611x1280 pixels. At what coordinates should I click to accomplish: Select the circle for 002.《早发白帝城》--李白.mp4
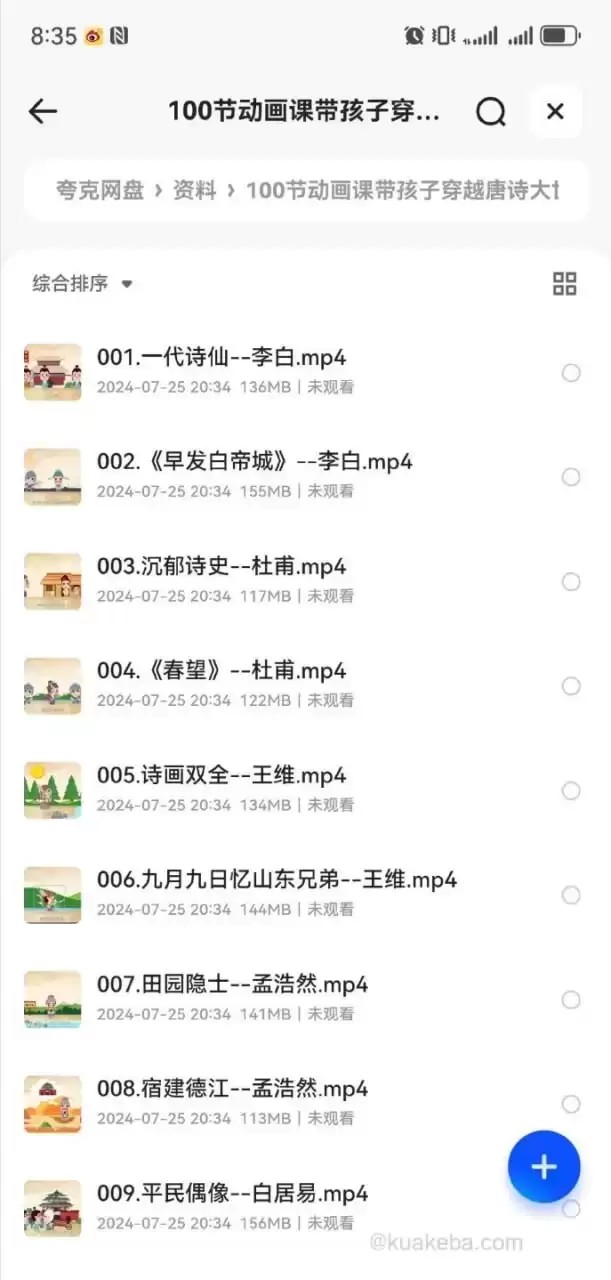click(571, 477)
